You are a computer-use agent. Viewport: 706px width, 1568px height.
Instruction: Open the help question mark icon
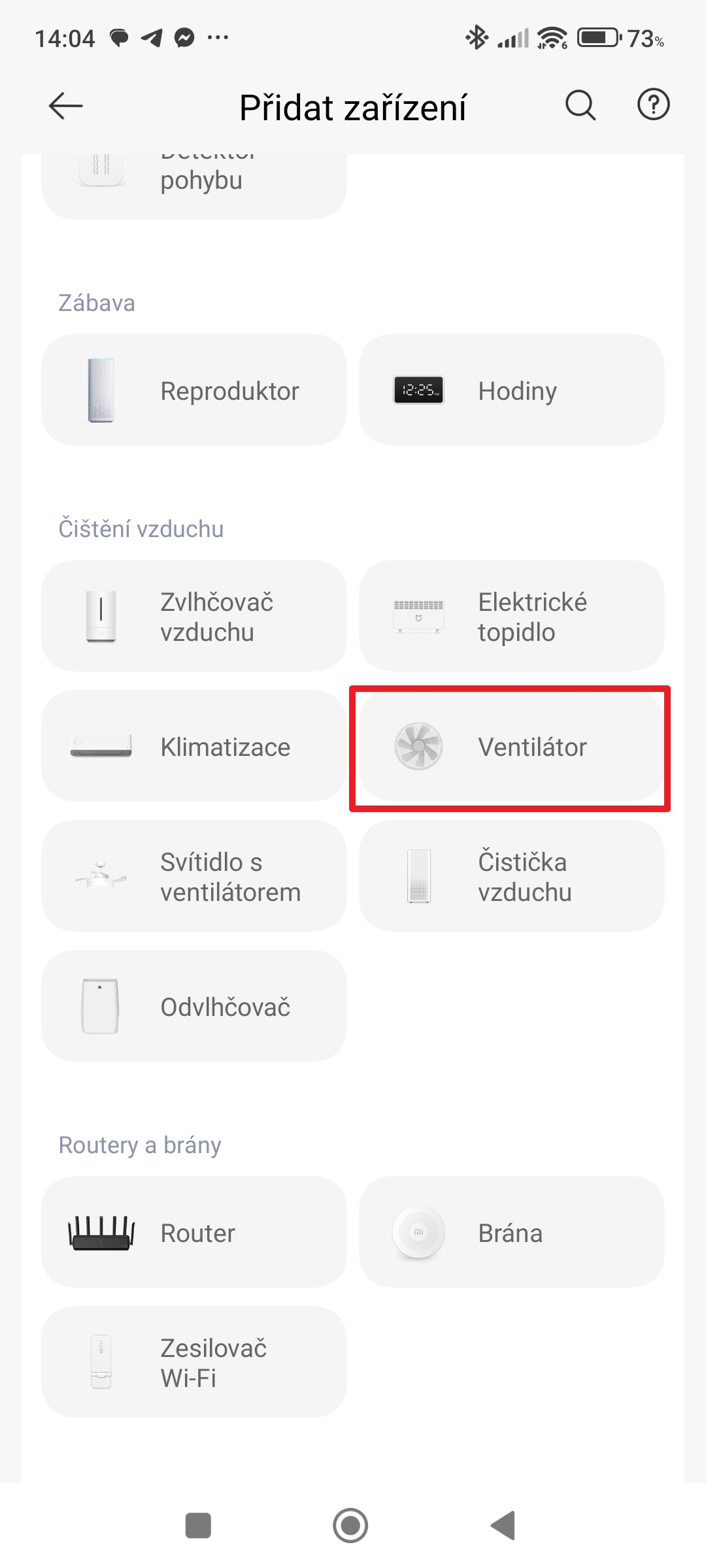click(653, 105)
